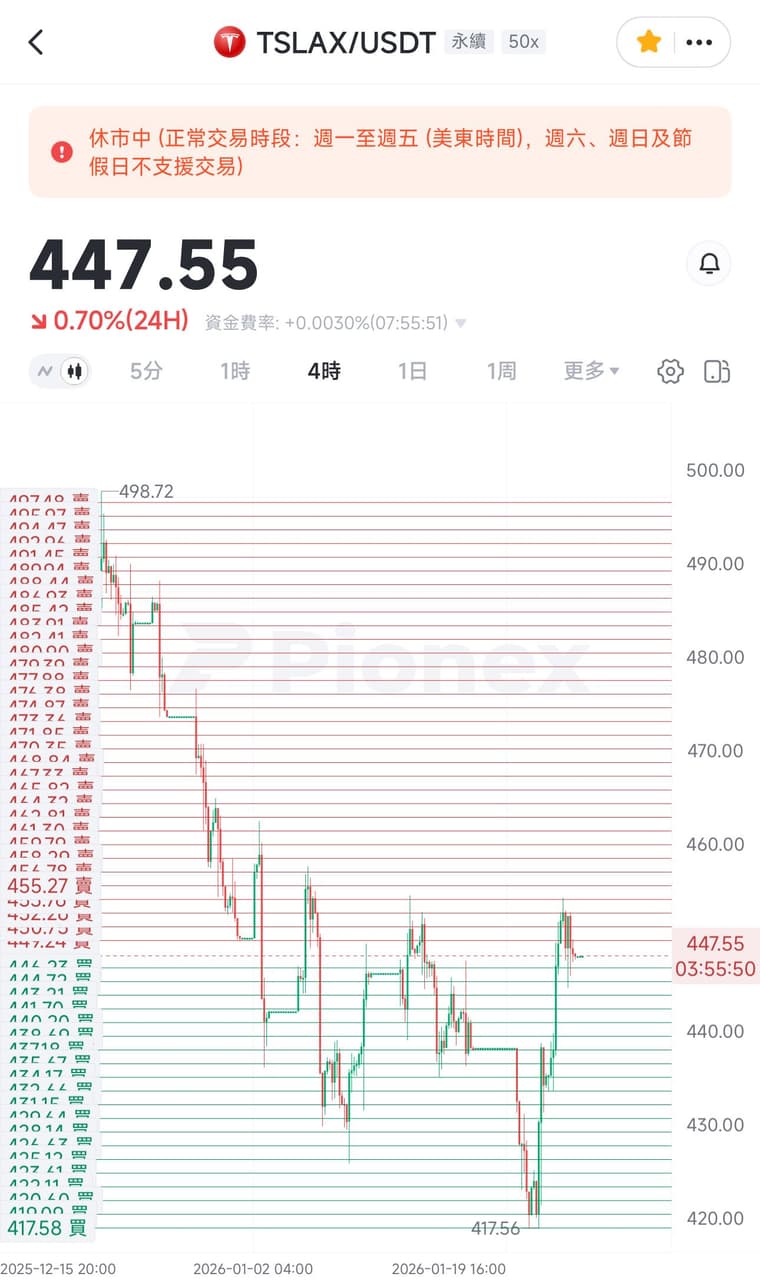This screenshot has width=760, height=1280.
Task: Select the 4時 chart interval
Action: pyautogui.click(x=324, y=371)
